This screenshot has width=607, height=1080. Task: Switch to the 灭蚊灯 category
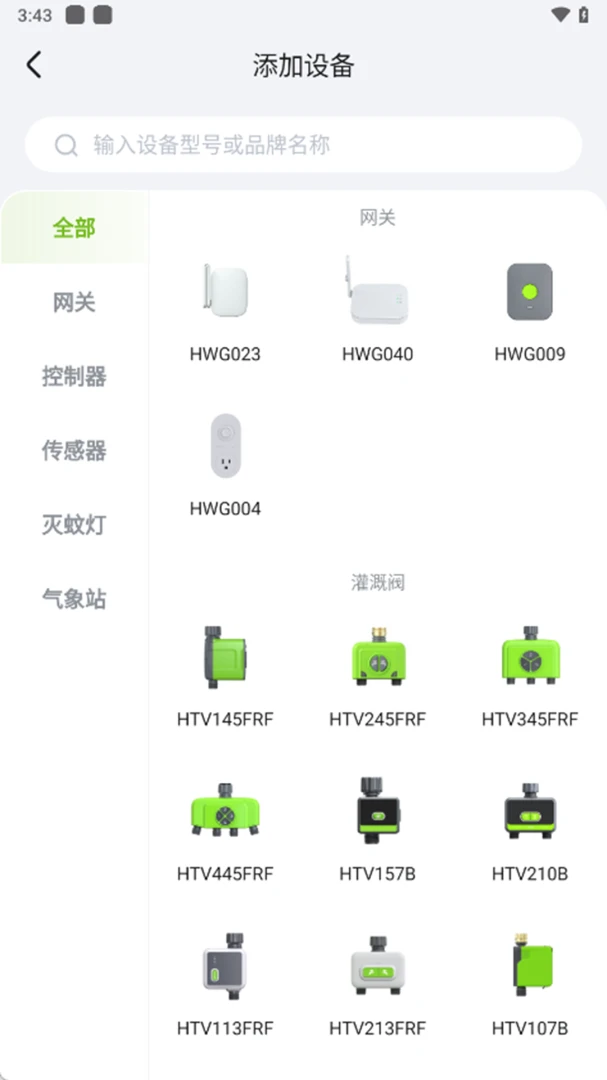[74, 525]
